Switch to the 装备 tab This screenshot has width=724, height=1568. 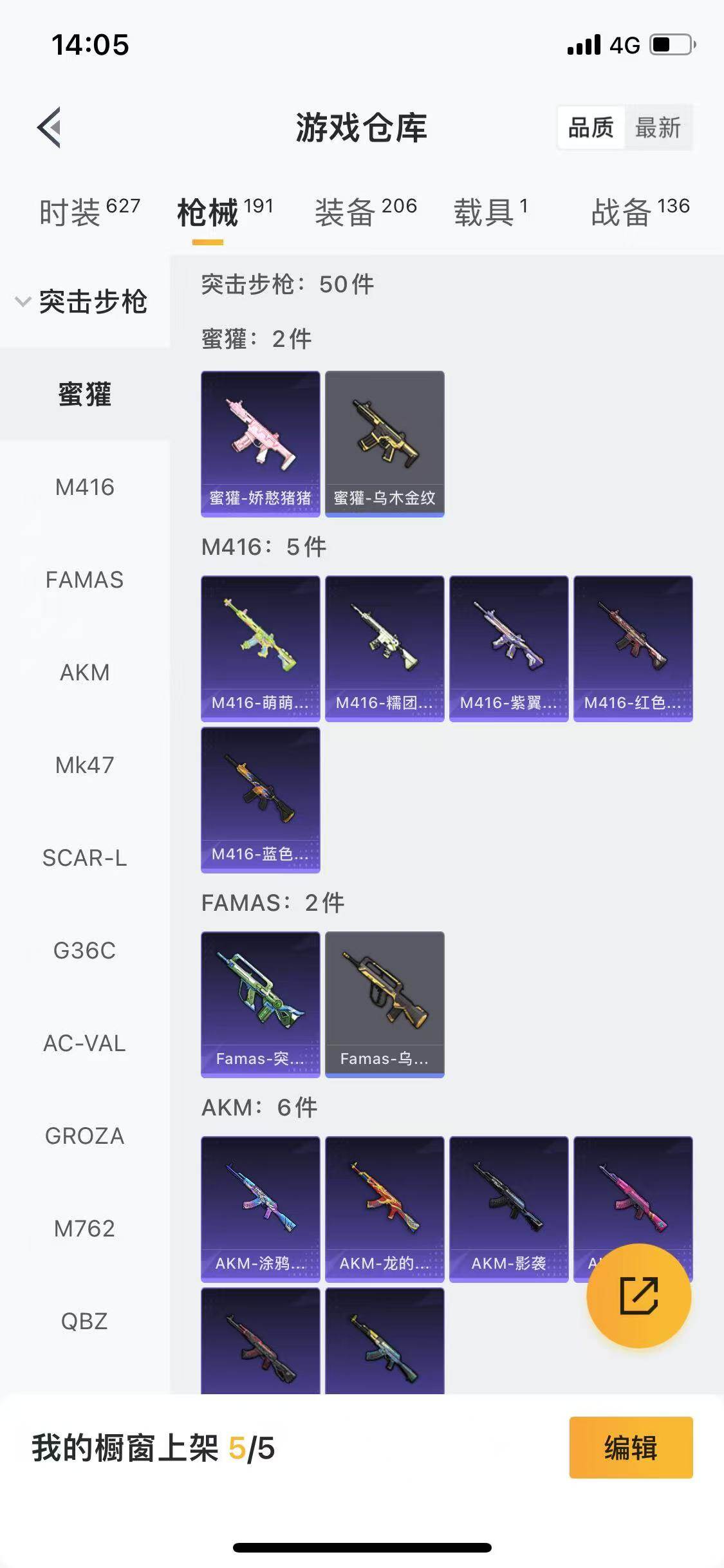click(x=365, y=211)
